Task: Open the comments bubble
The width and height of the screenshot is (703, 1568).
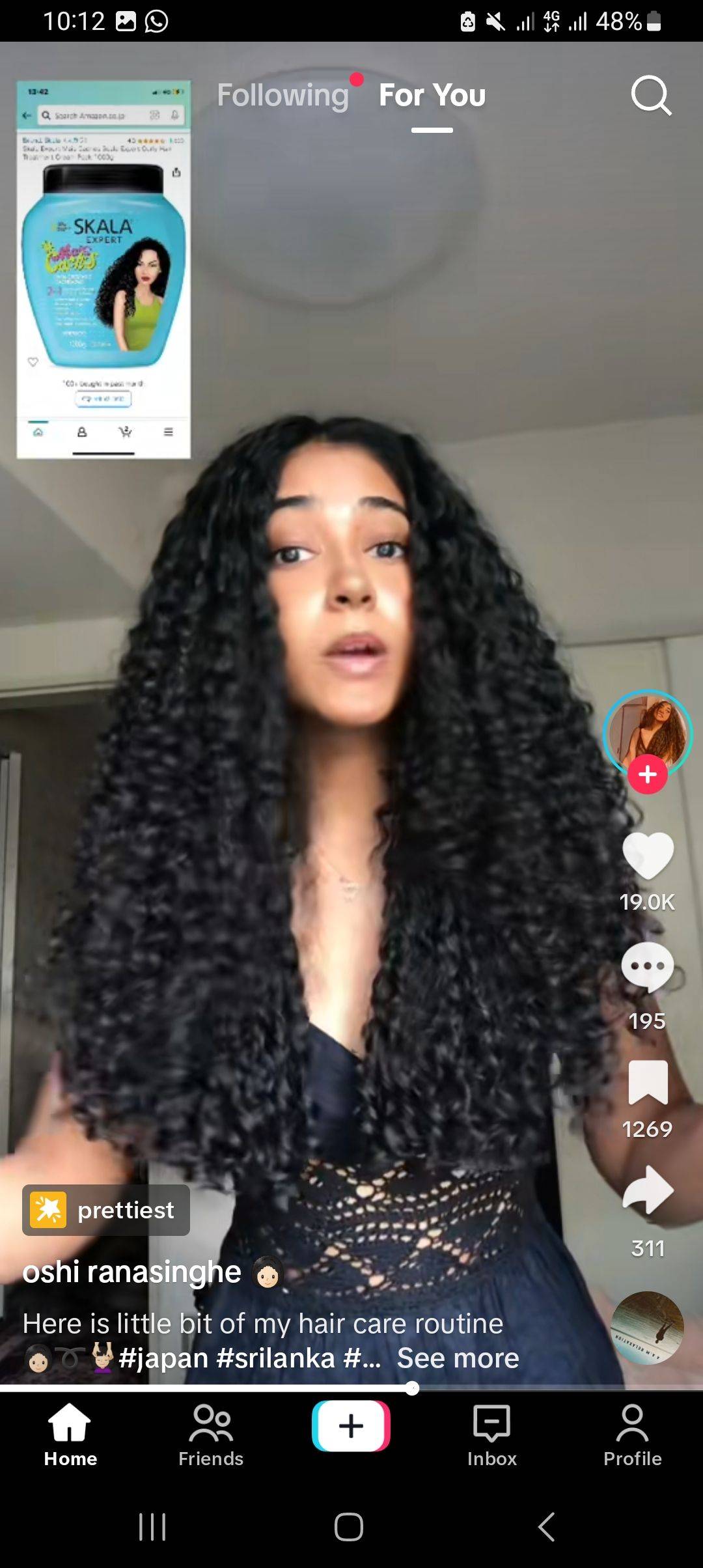Action: coord(648,967)
